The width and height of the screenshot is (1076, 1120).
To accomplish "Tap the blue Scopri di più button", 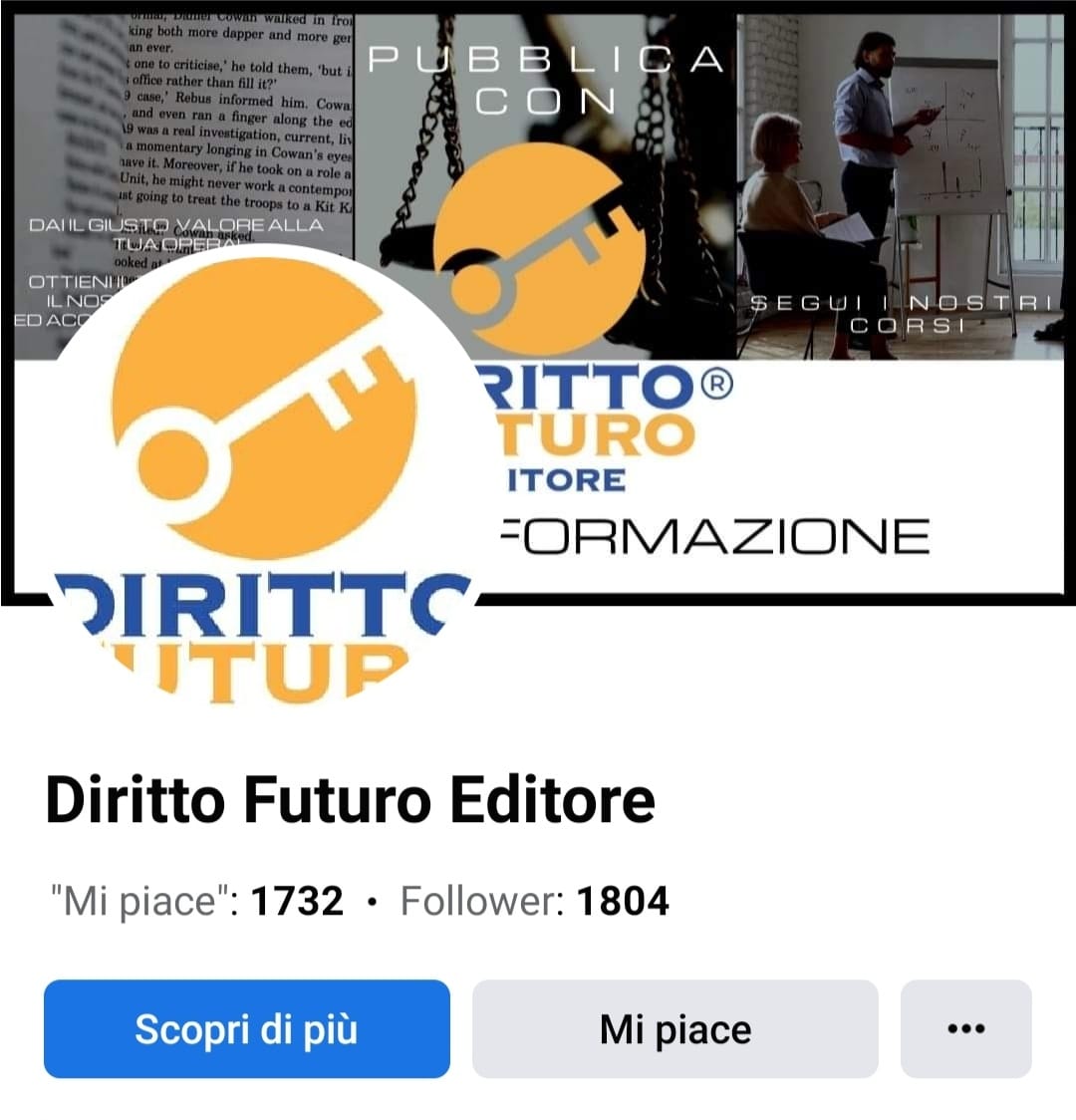I will pos(246,1028).
